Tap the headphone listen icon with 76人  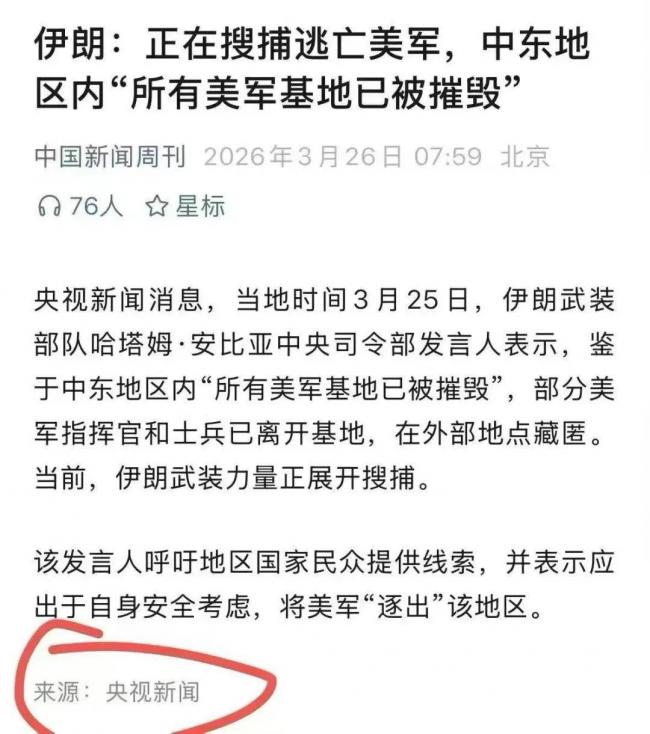[x=48, y=207]
